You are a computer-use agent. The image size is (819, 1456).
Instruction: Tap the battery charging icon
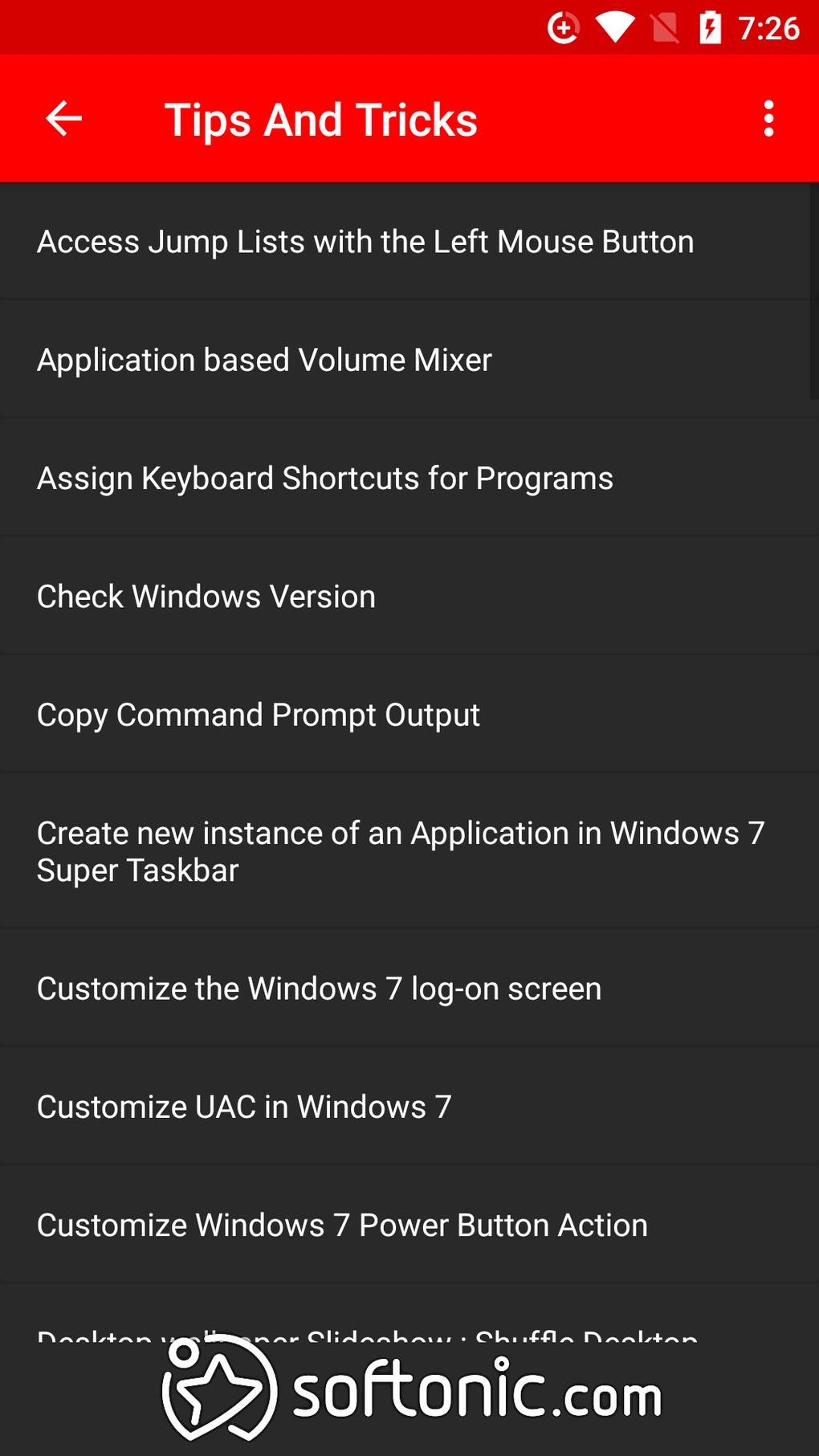coord(710,27)
